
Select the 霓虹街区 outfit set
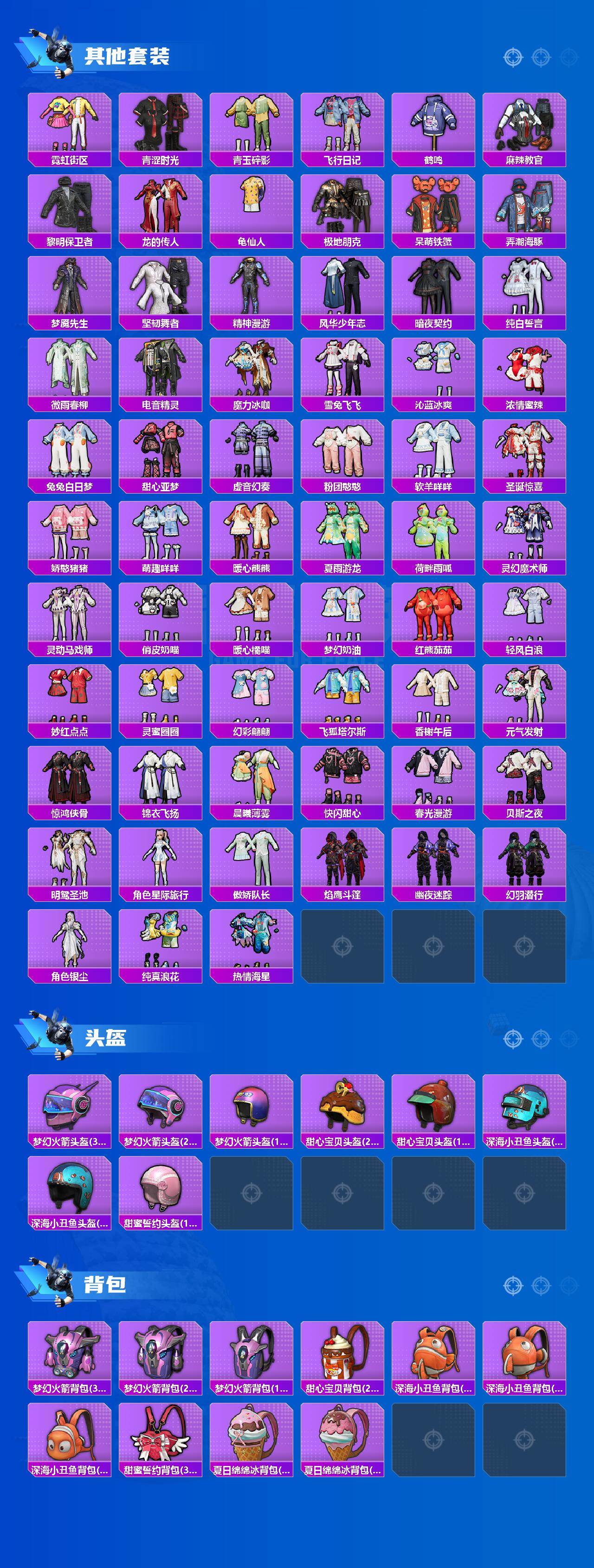pos(68,125)
